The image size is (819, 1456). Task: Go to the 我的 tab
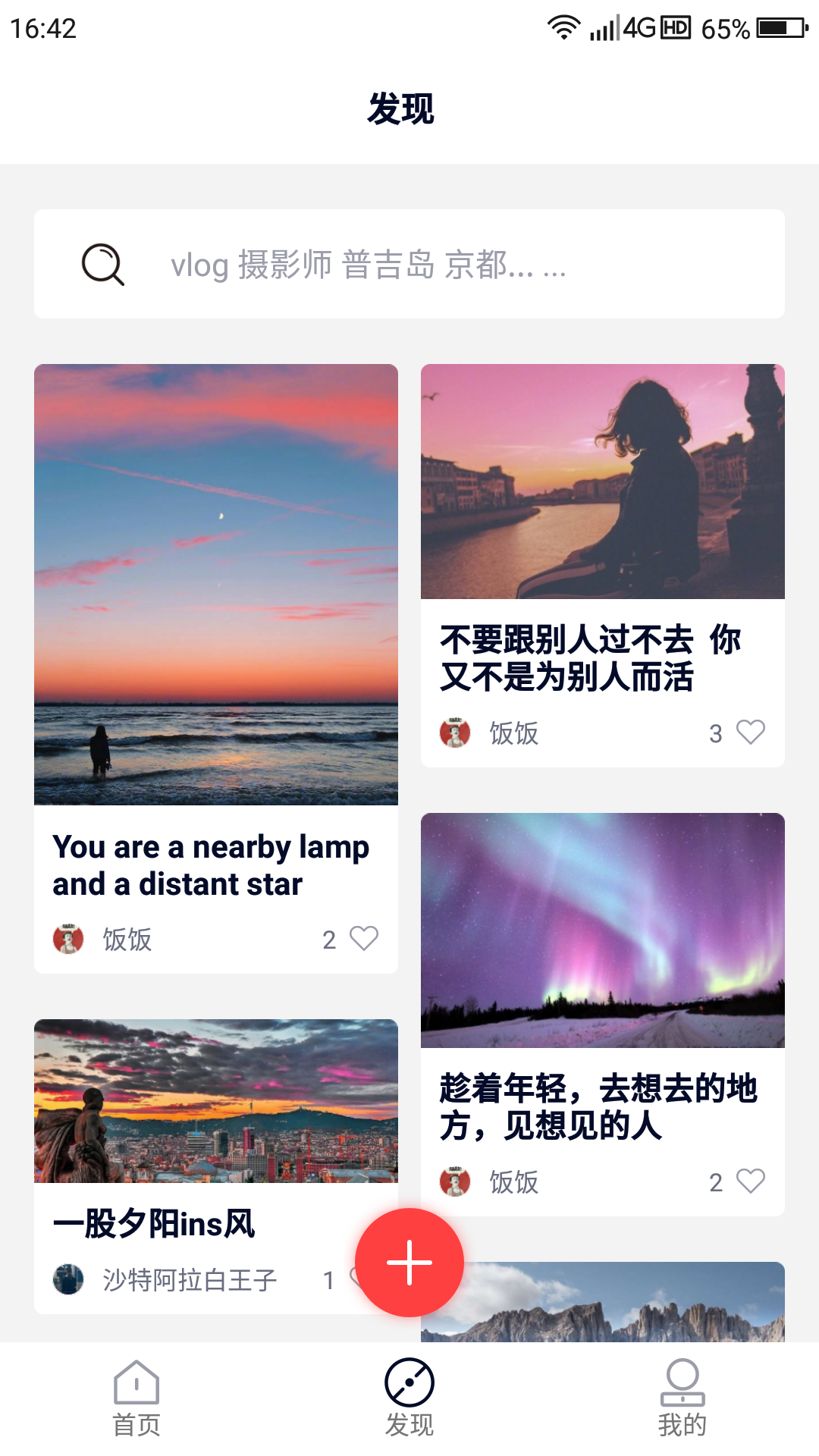click(x=682, y=1398)
